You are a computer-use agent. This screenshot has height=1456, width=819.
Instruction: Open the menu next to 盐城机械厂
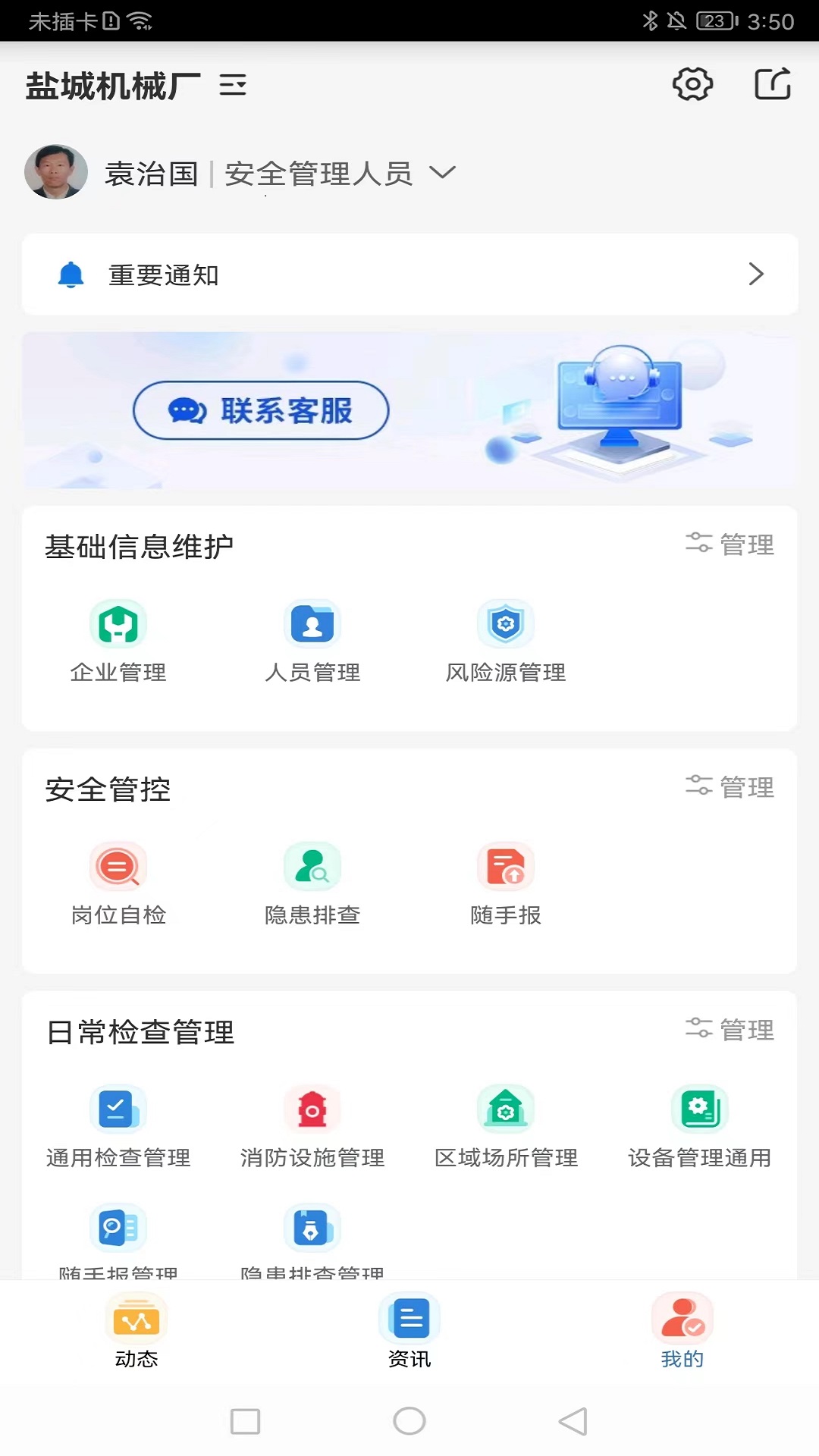pos(233,85)
